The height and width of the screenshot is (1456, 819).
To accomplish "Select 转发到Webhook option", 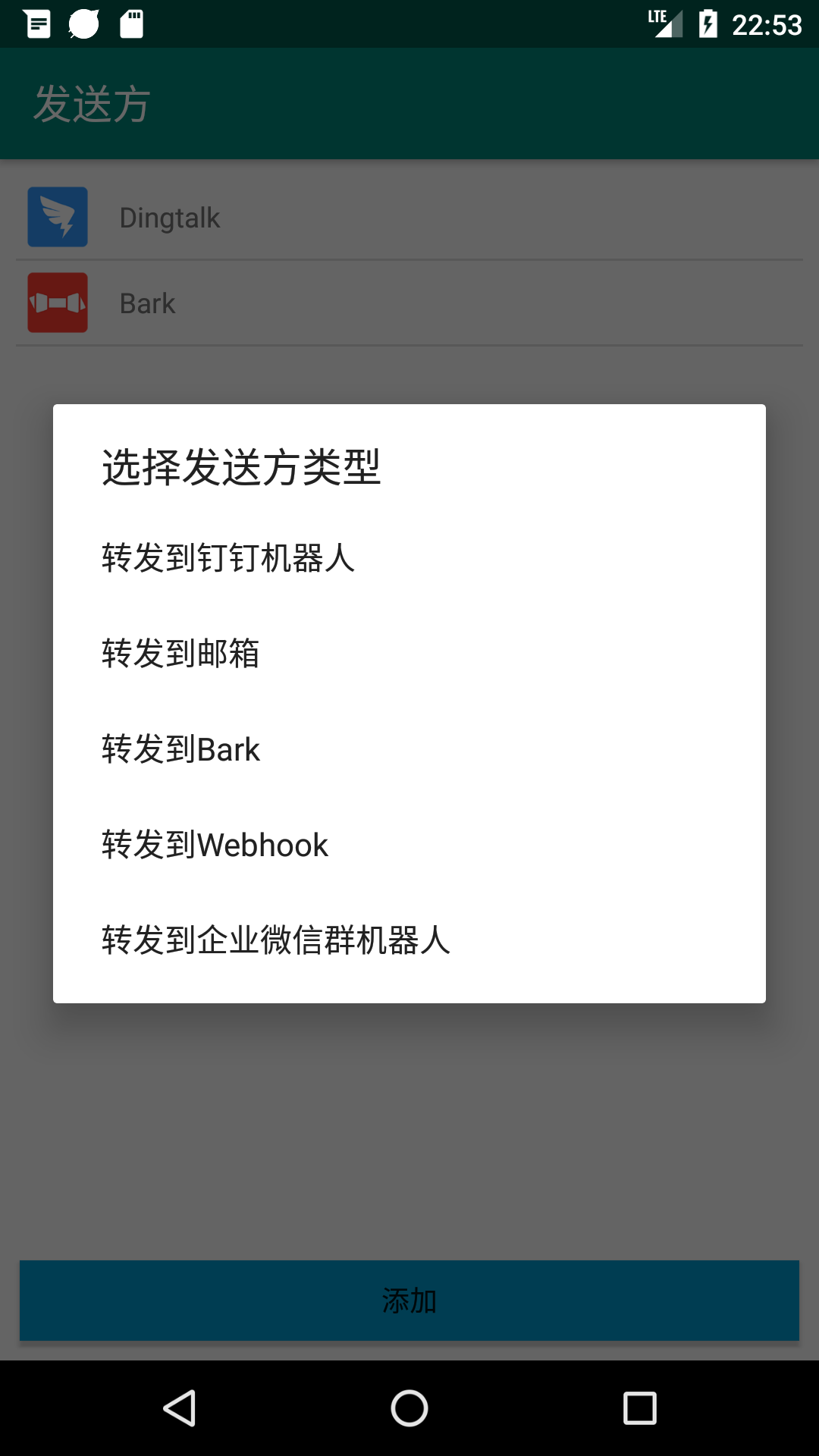I will [x=409, y=845].
